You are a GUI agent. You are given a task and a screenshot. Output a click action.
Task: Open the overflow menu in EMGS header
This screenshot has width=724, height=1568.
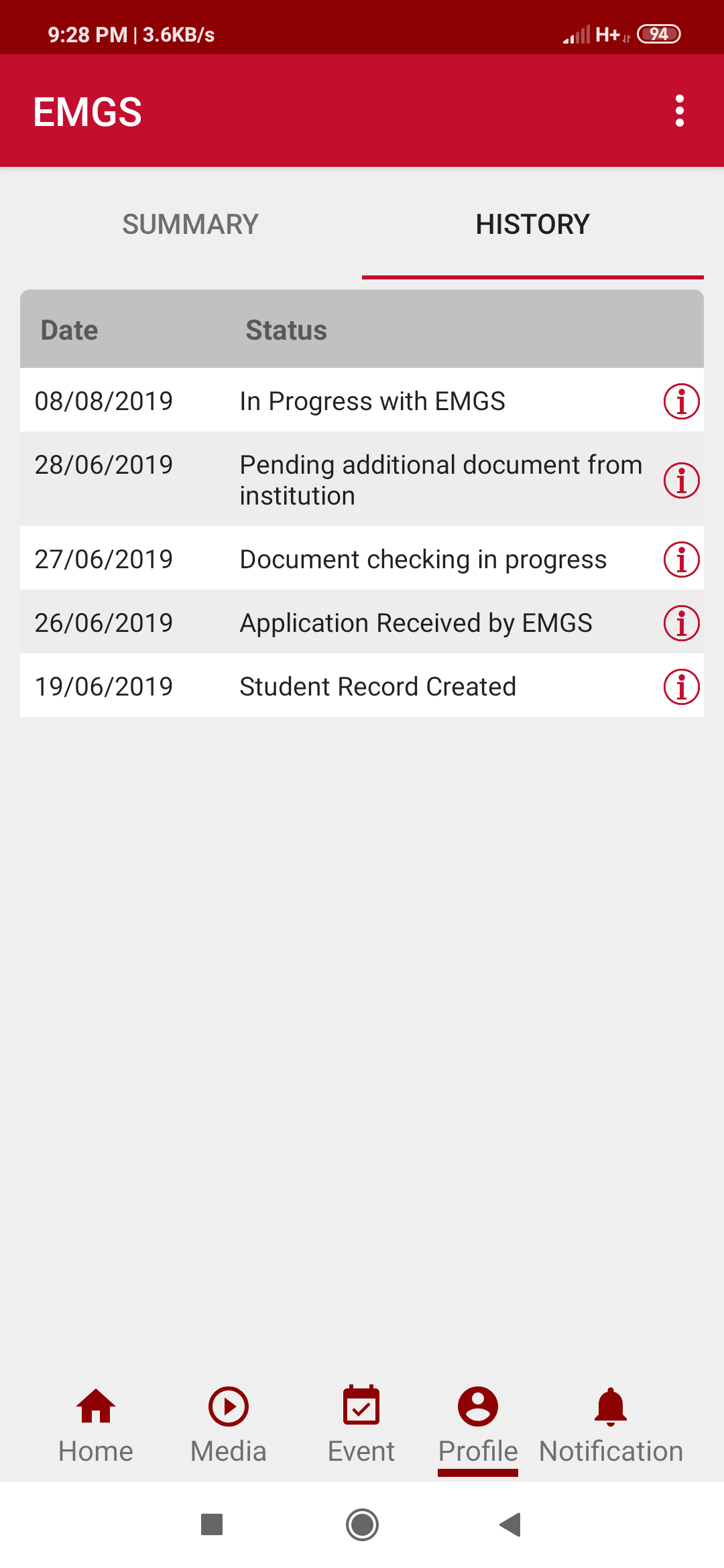point(680,111)
